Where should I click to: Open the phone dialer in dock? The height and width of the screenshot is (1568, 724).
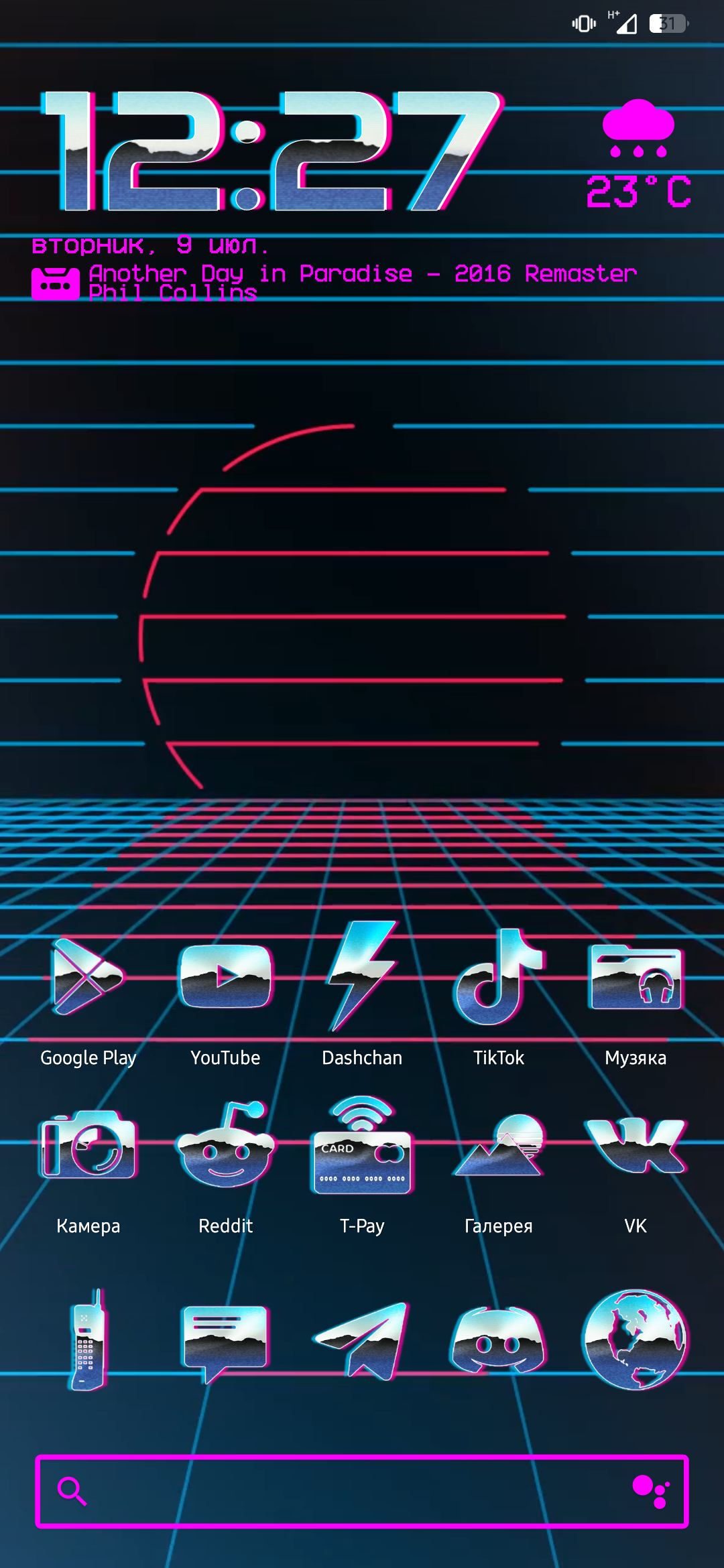[x=88, y=1339]
